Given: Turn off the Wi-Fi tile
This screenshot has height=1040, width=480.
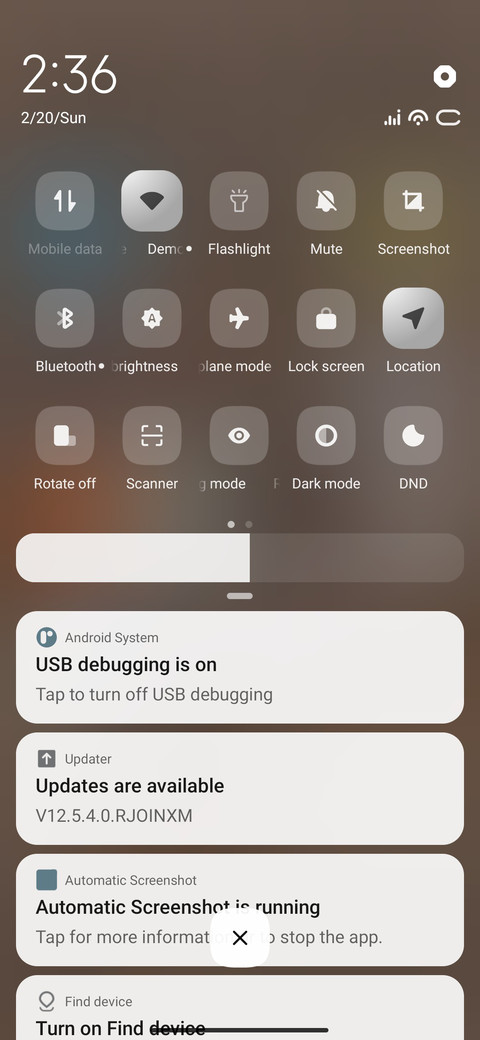Looking at the screenshot, I should tap(152, 201).
